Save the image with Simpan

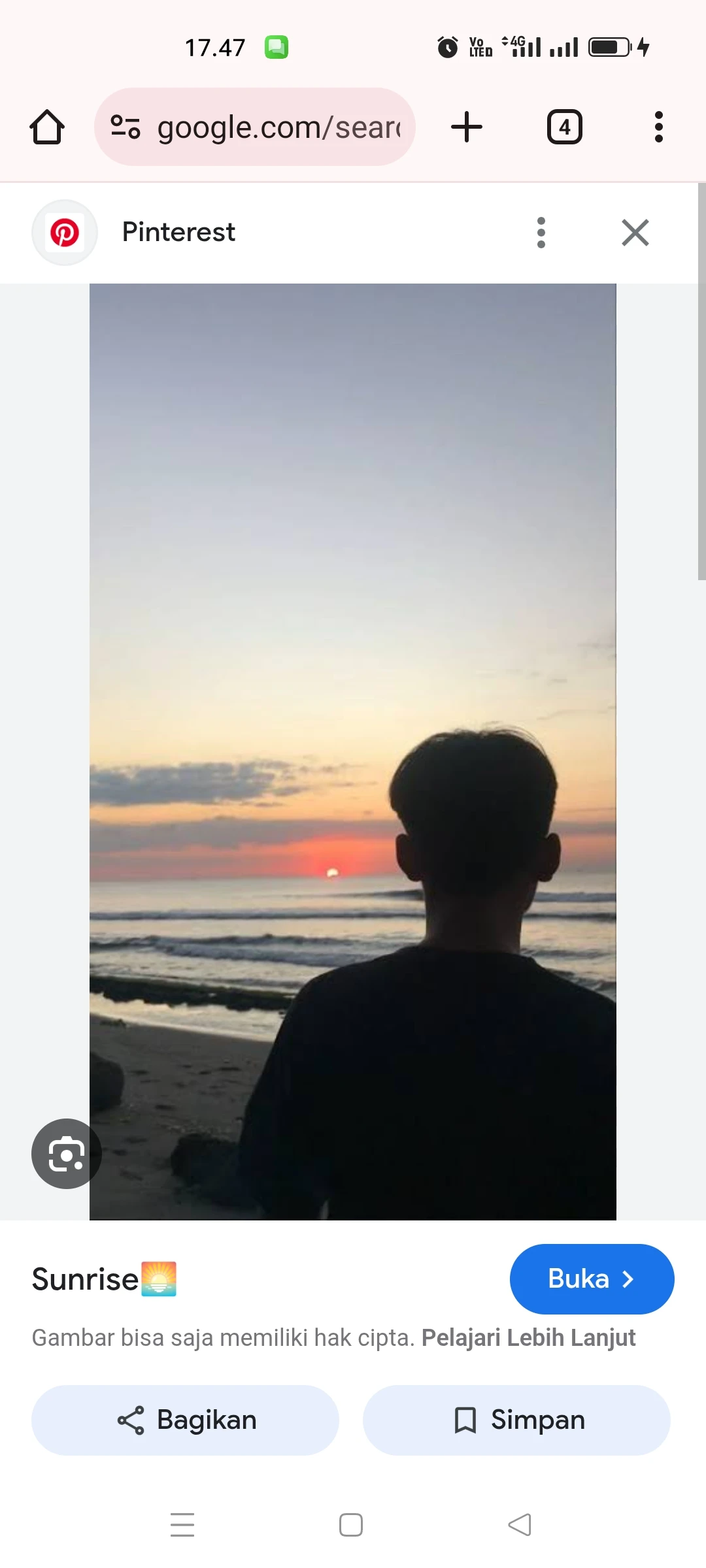[516, 1420]
